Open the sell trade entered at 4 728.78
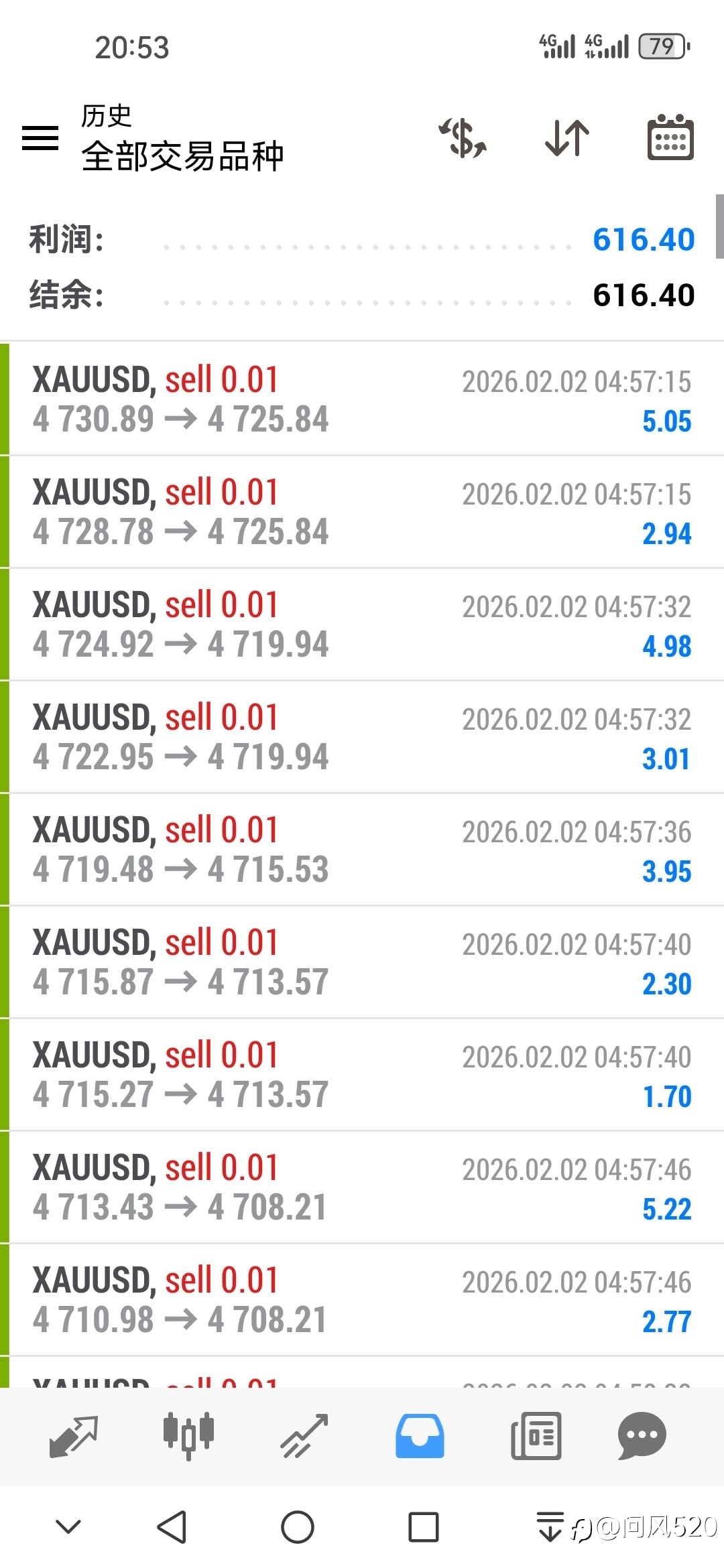Image resolution: width=724 pixels, height=1568 pixels. point(362,512)
